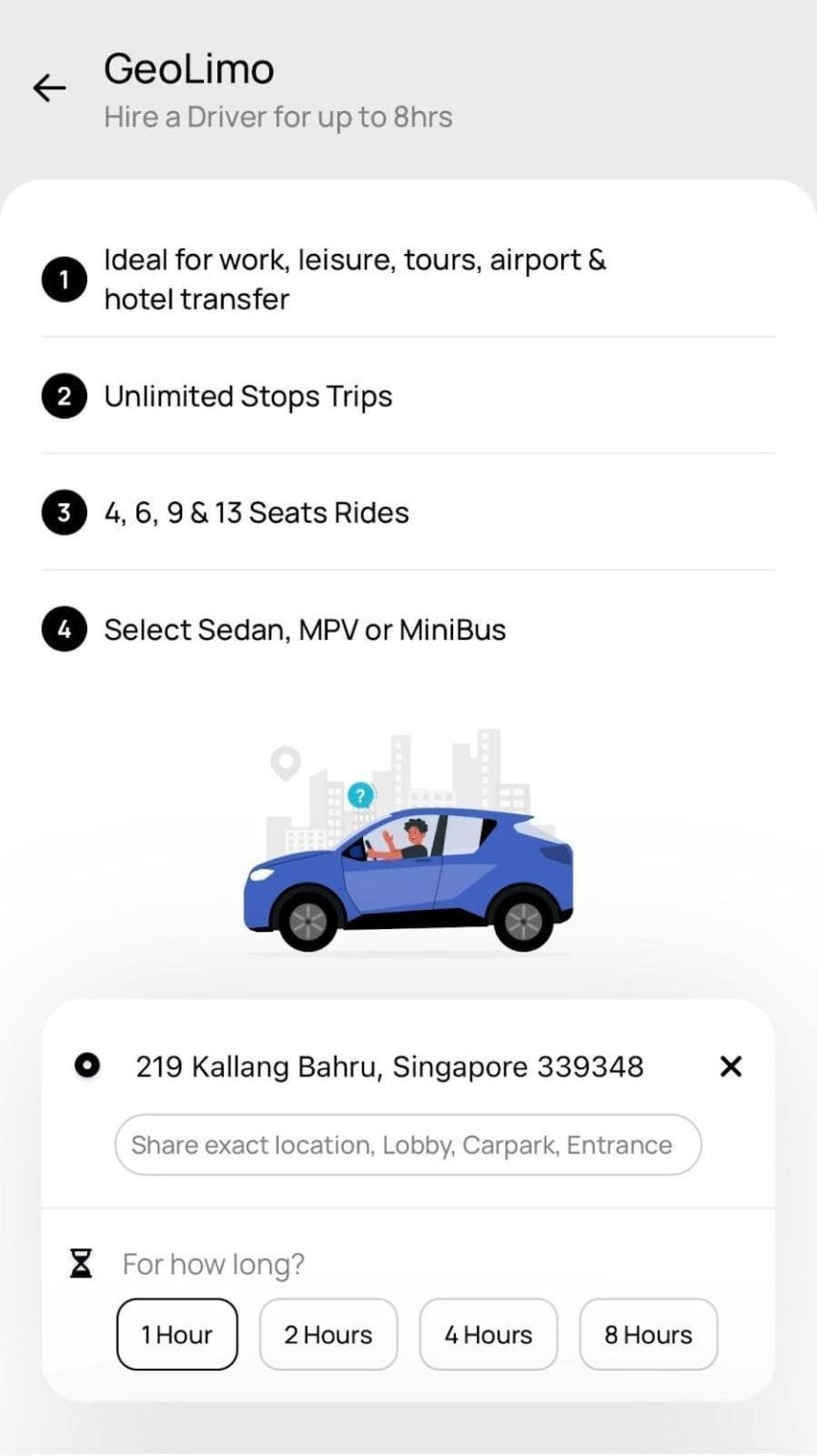Tap the pickup location target icon

click(85, 1066)
